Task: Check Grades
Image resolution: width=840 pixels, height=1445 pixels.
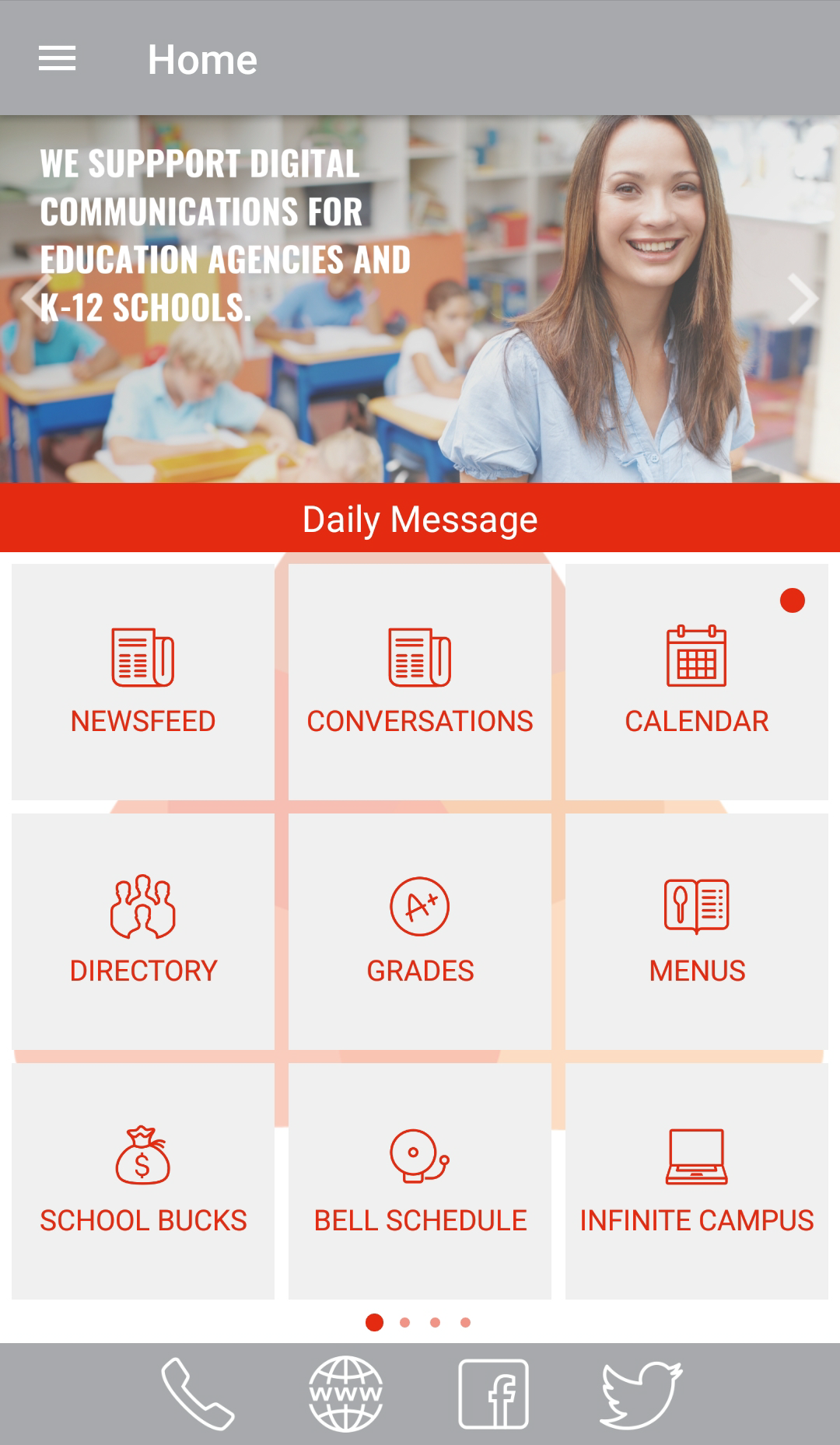Action: [420, 932]
